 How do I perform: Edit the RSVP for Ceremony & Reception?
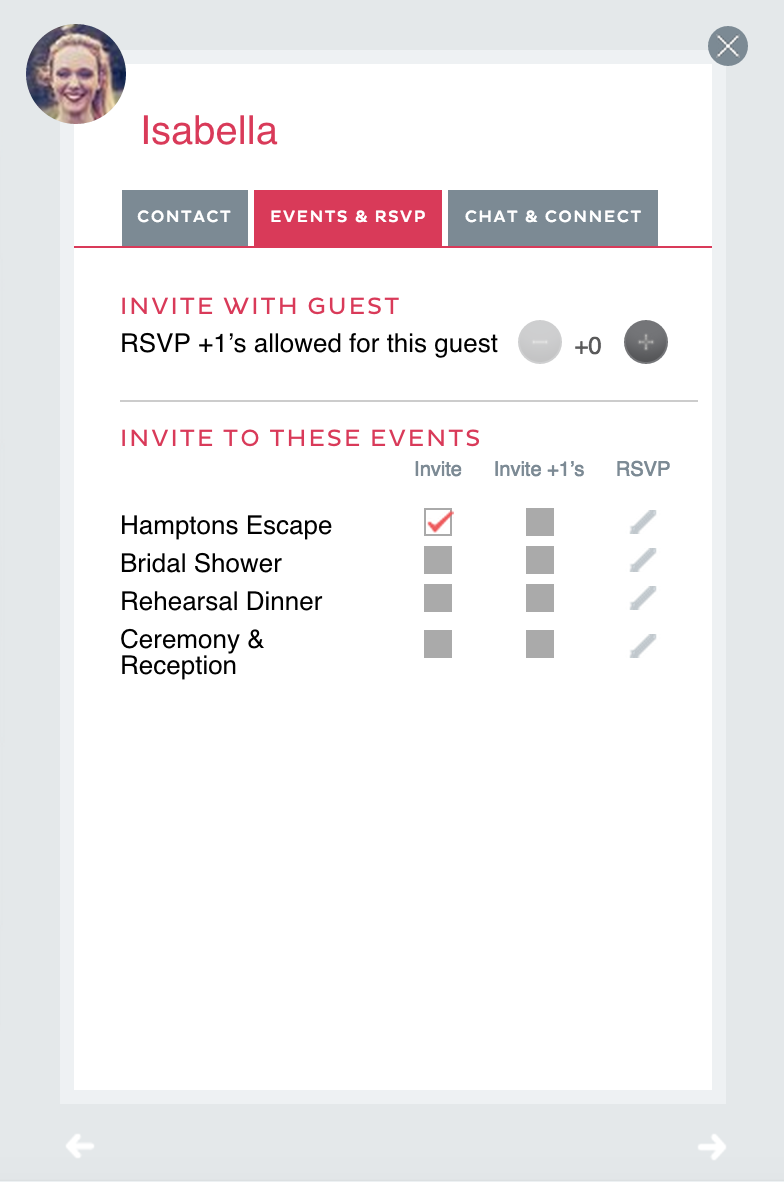pyautogui.click(x=642, y=646)
